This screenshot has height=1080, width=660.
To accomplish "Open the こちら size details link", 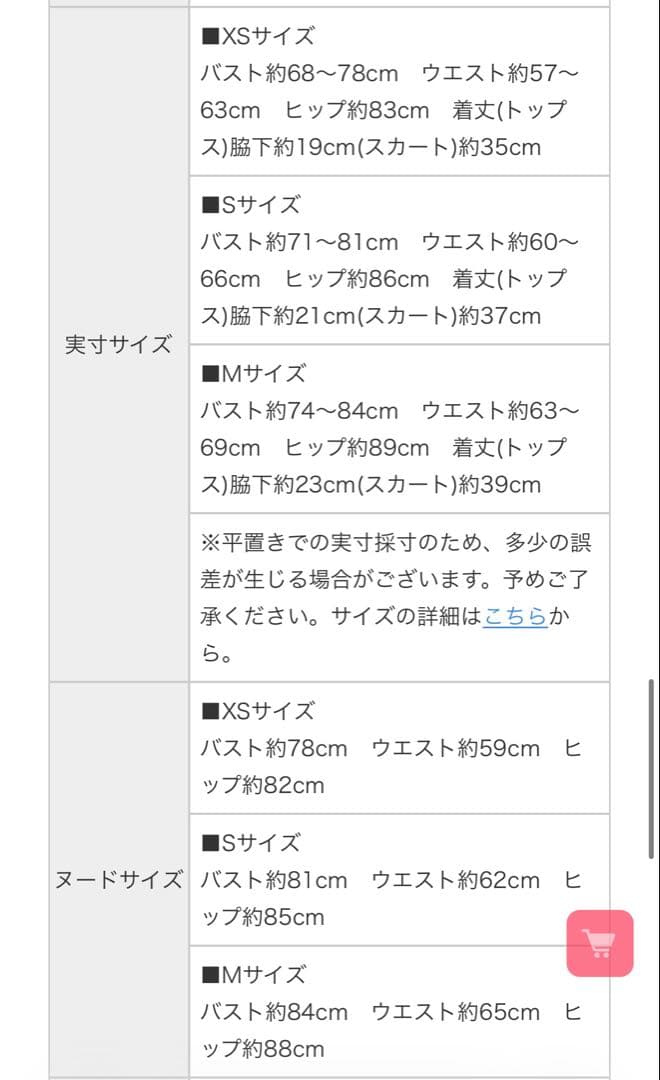I will (x=515, y=617).
